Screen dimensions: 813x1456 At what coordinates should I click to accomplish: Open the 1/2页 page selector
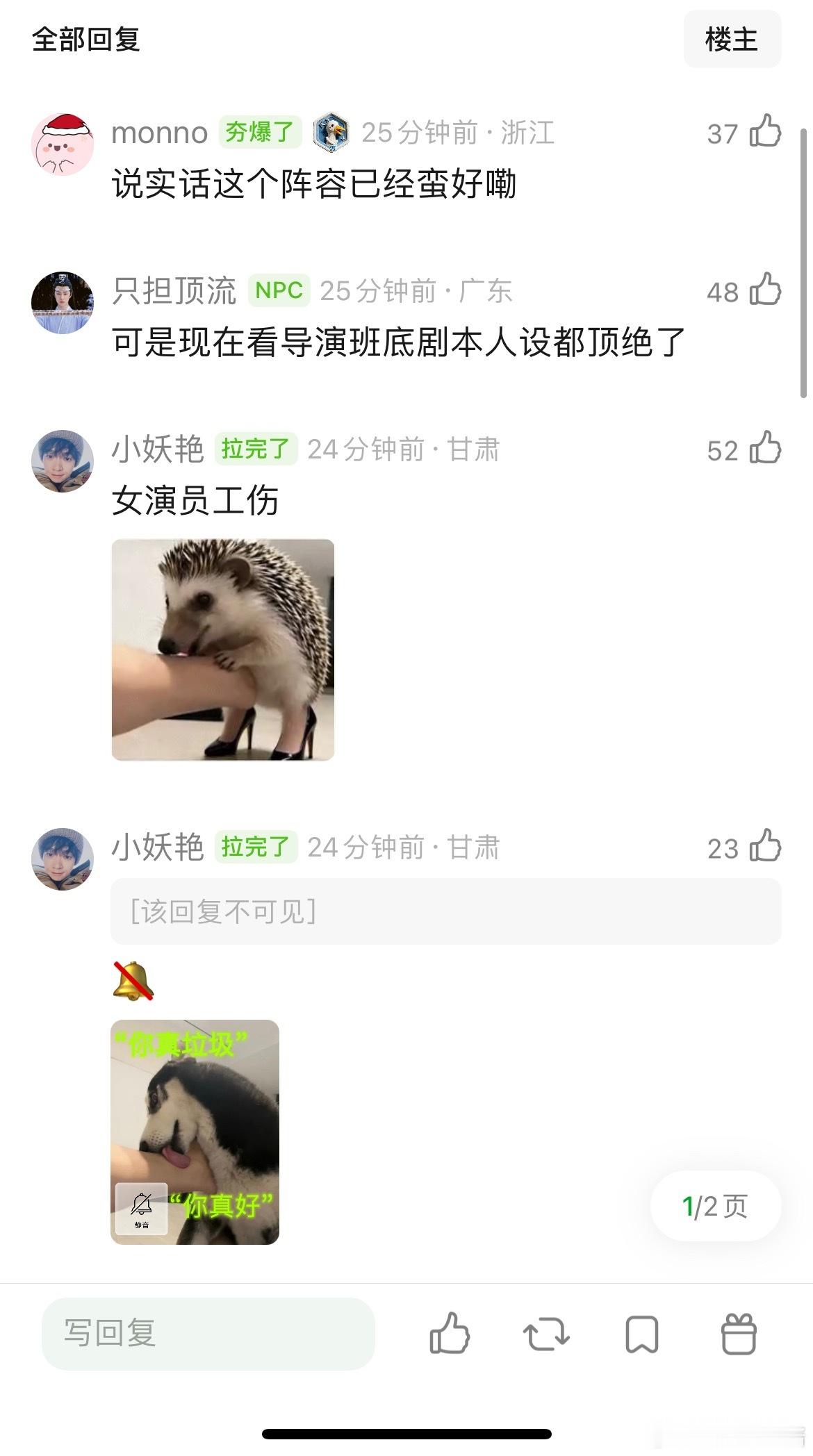[x=714, y=1207]
